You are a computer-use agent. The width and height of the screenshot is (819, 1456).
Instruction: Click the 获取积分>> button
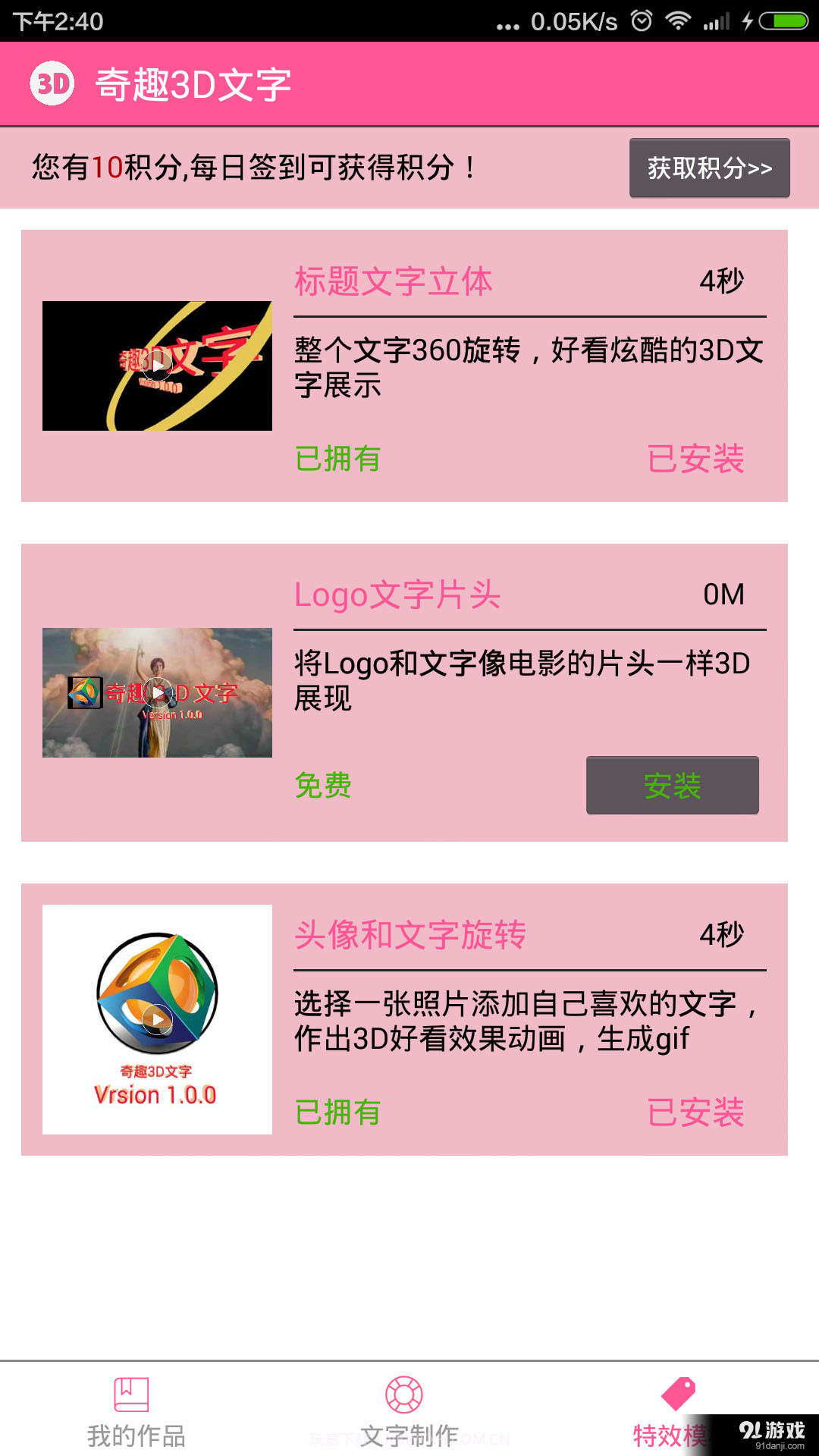[x=708, y=168]
